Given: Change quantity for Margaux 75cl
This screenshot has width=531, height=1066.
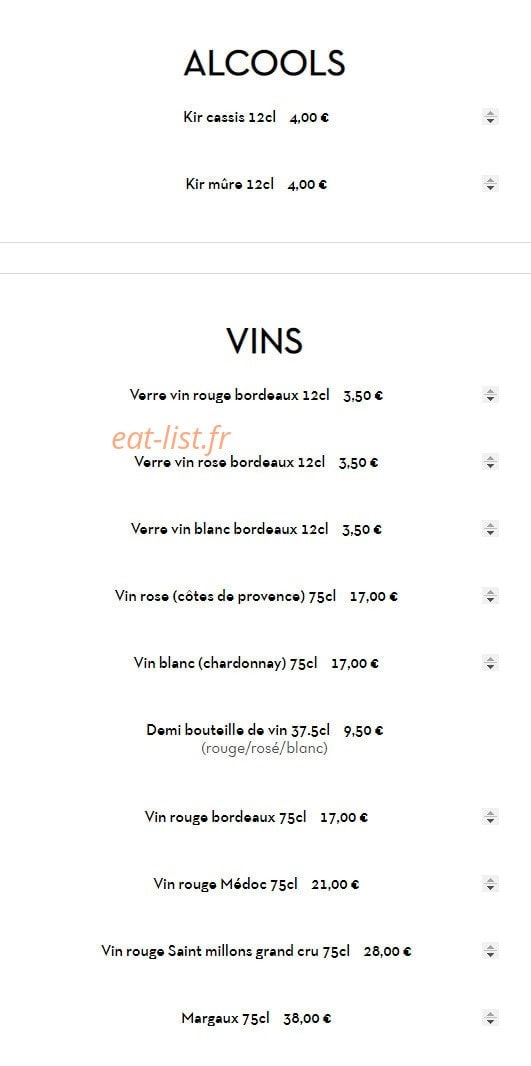Looking at the screenshot, I should (490, 1018).
